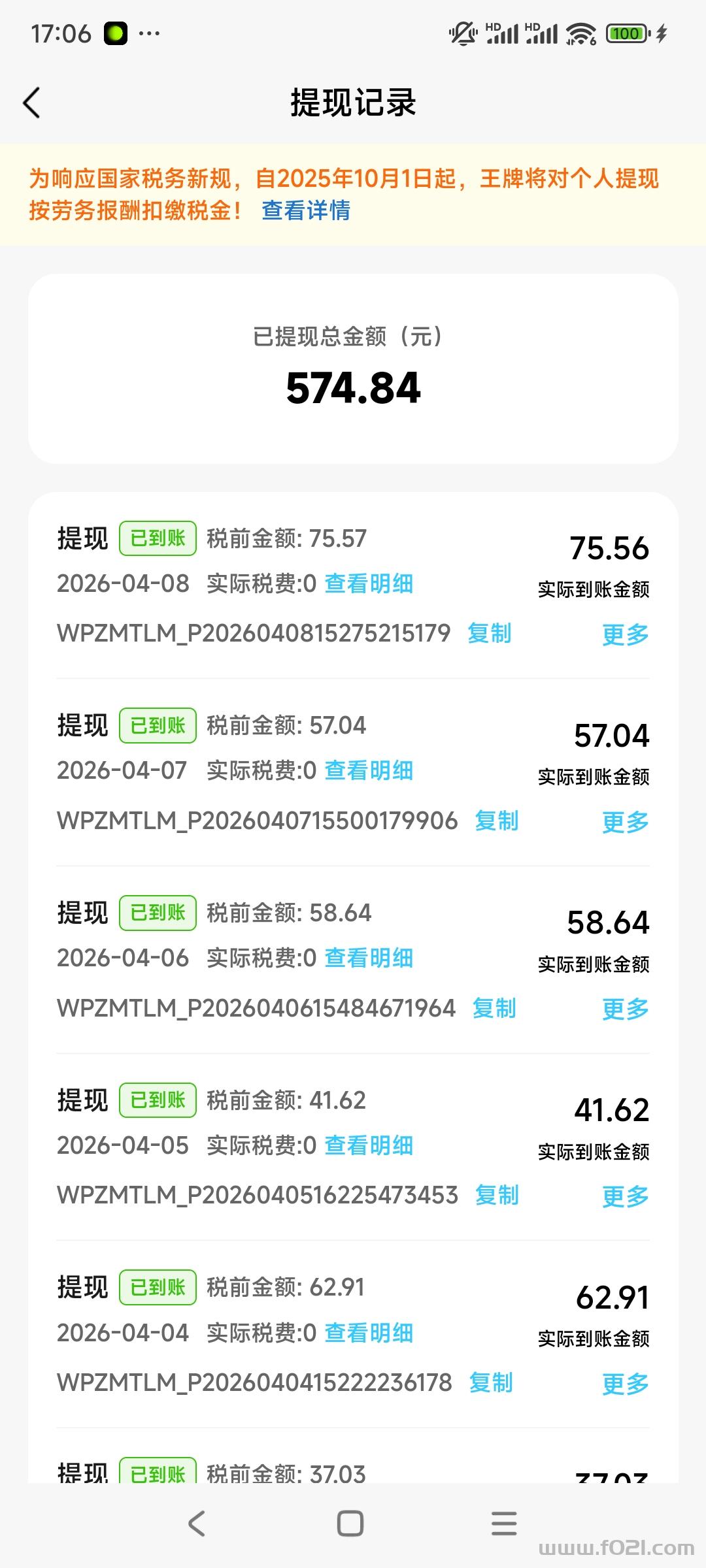This screenshot has height=1568, width=706.
Task: View 查看明细 for the 2026-04-05 withdrawal
Action: [369, 1145]
